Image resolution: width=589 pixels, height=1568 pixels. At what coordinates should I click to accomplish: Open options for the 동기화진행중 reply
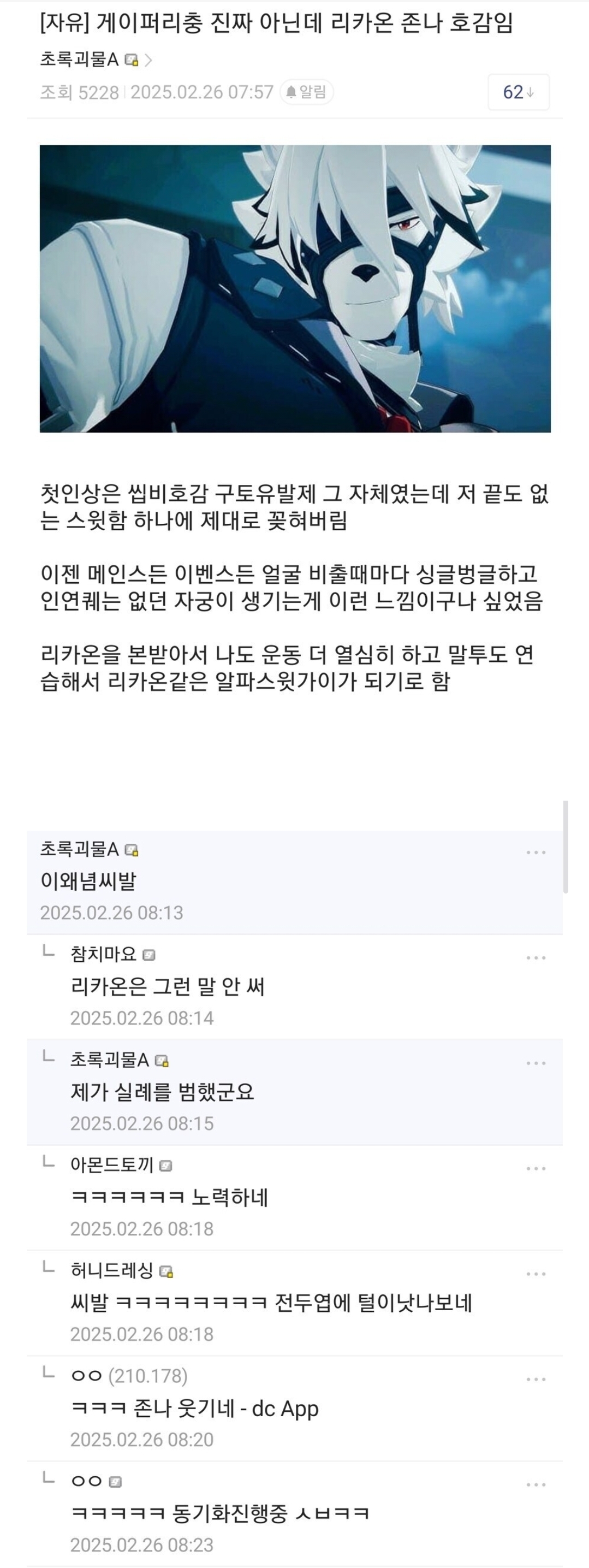coord(536,1484)
